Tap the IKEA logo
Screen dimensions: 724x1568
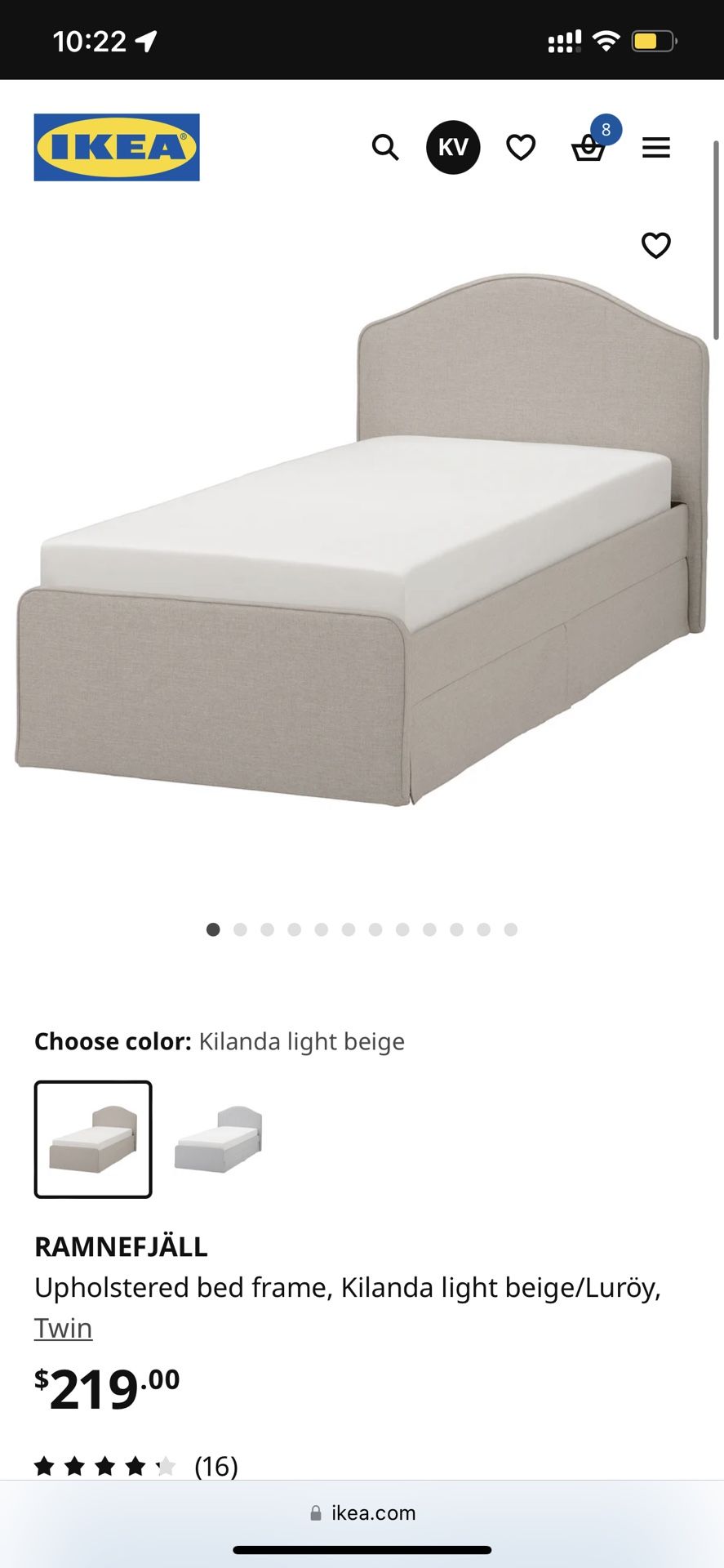tap(117, 149)
